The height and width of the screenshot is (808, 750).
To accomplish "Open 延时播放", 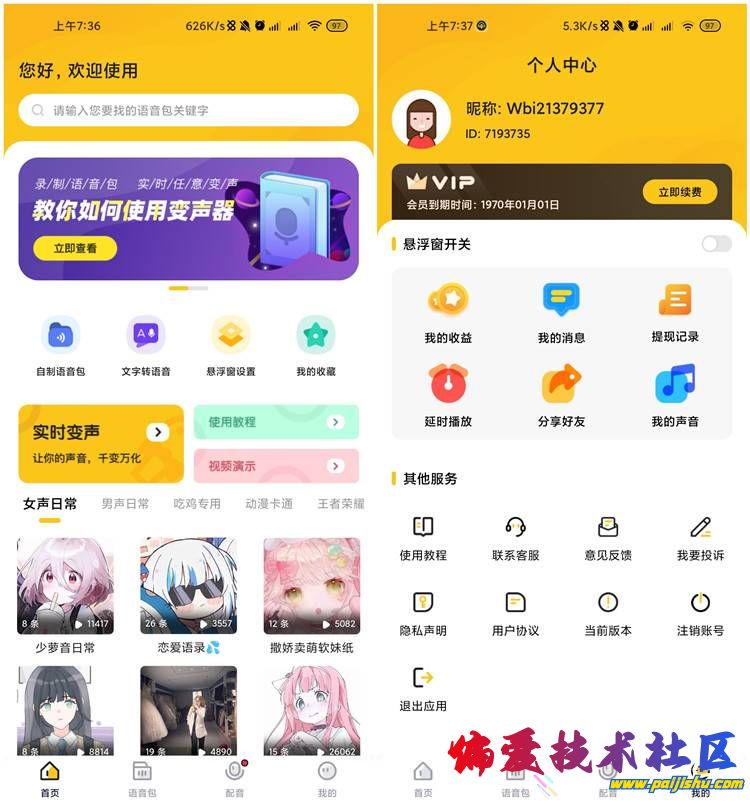I will (448, 396).
